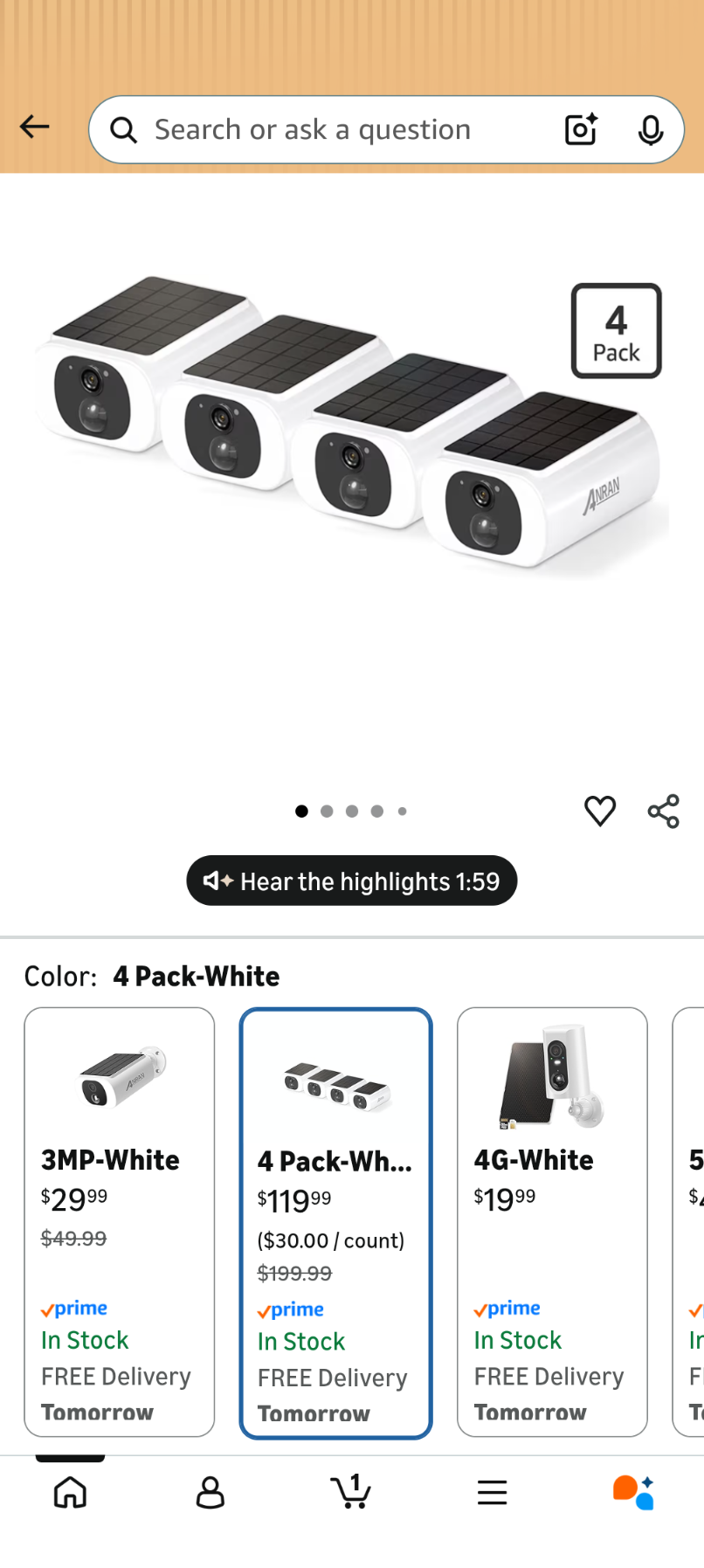
Task: Start voice search with microphone
Action: pos(650,130)
